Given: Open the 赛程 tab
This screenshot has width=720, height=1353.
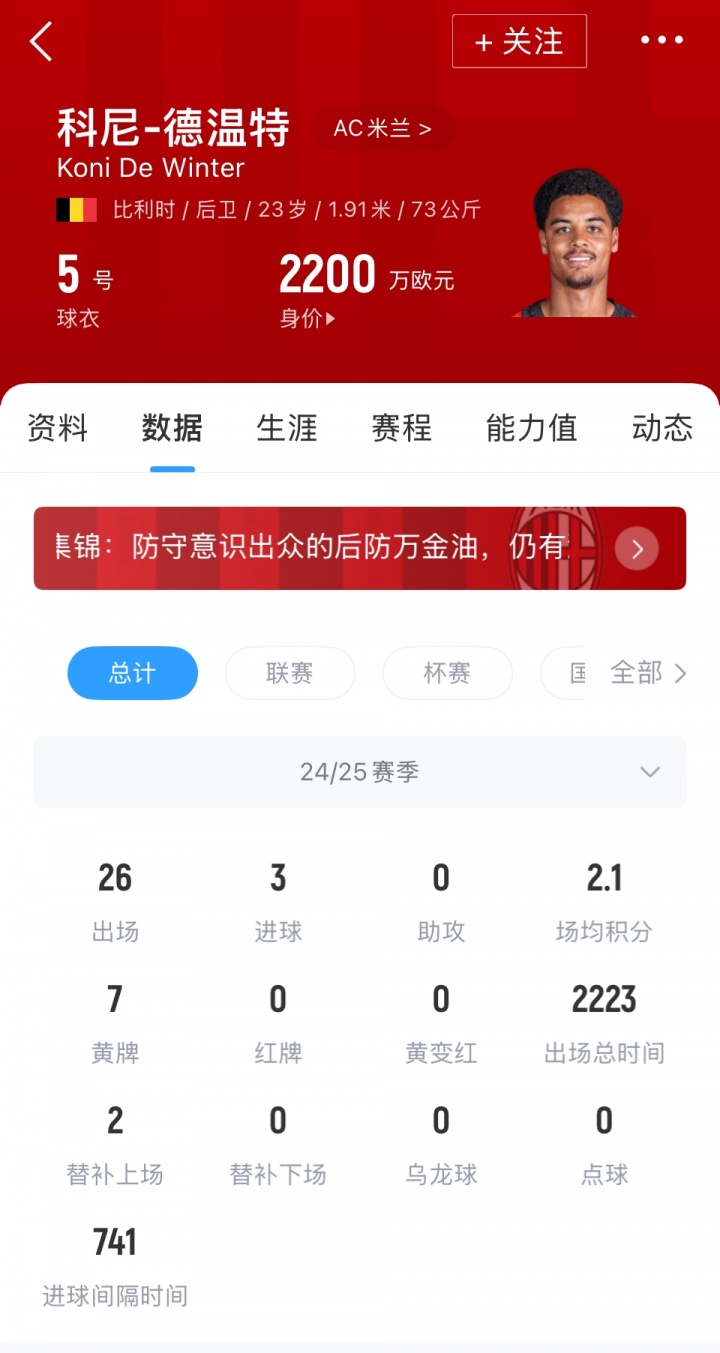Looking at the screenshot, I should click(402, 429).
